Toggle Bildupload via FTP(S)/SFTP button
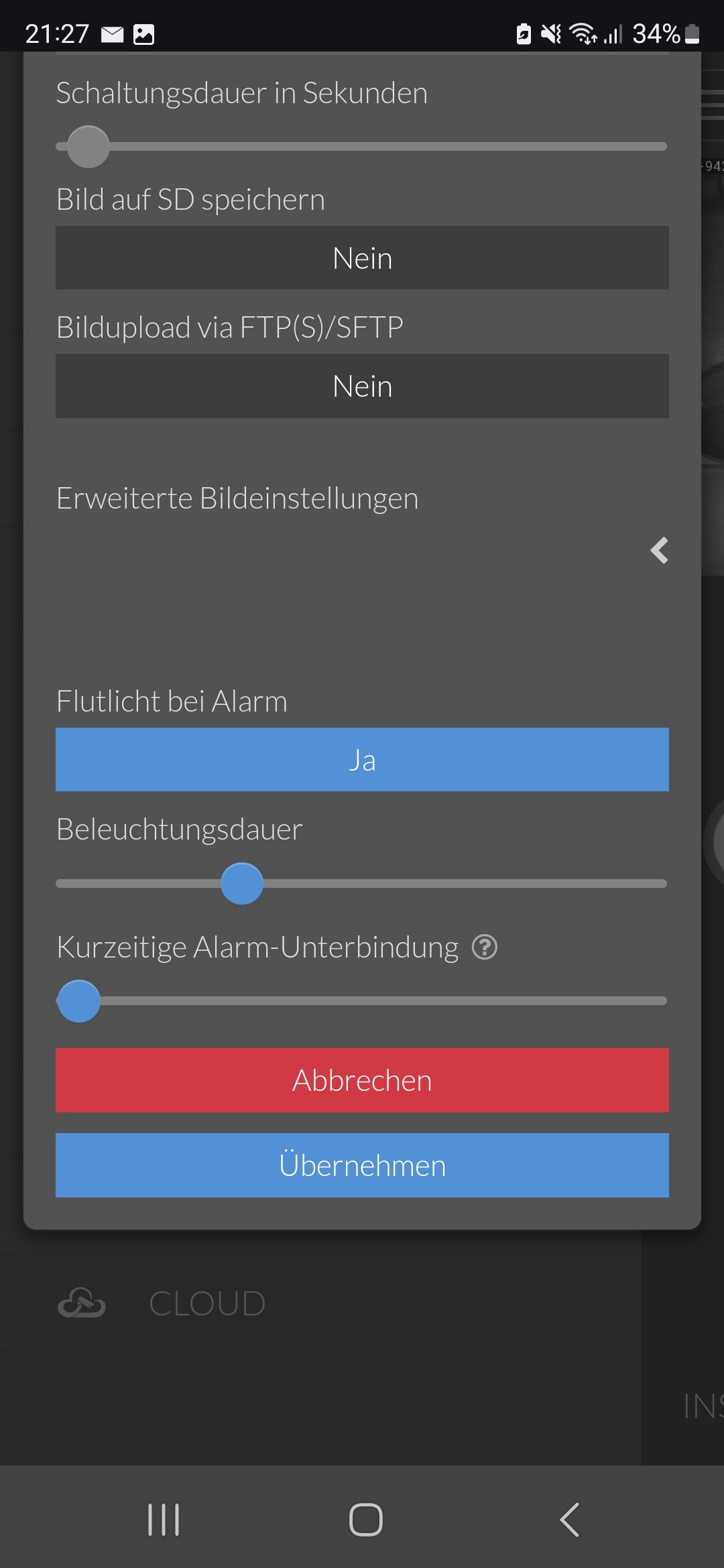Viewport: 724px width, 1568px height. point(362,386)
